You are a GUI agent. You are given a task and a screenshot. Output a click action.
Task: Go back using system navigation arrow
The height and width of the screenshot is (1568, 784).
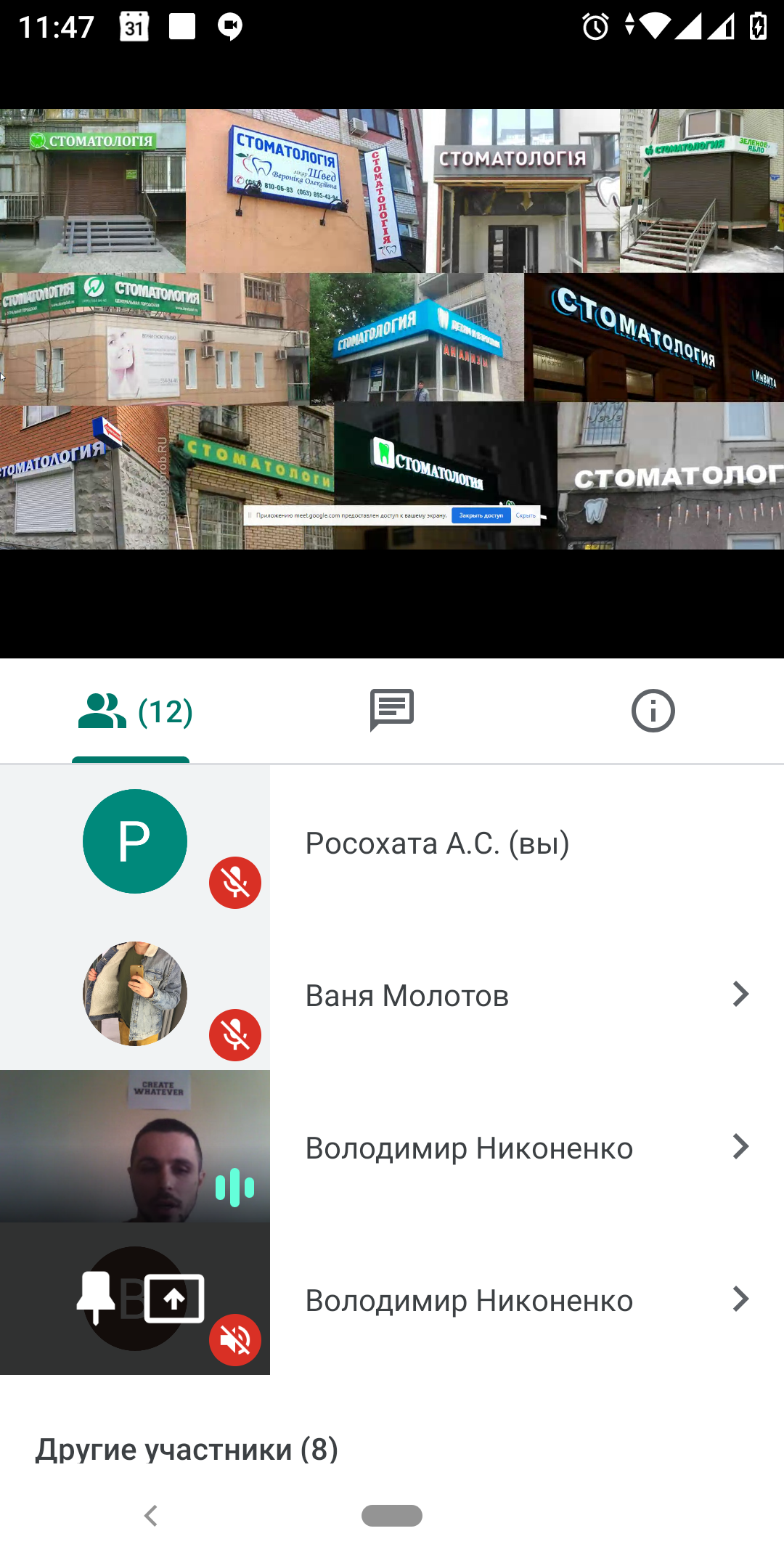(x=151, y=1516)
